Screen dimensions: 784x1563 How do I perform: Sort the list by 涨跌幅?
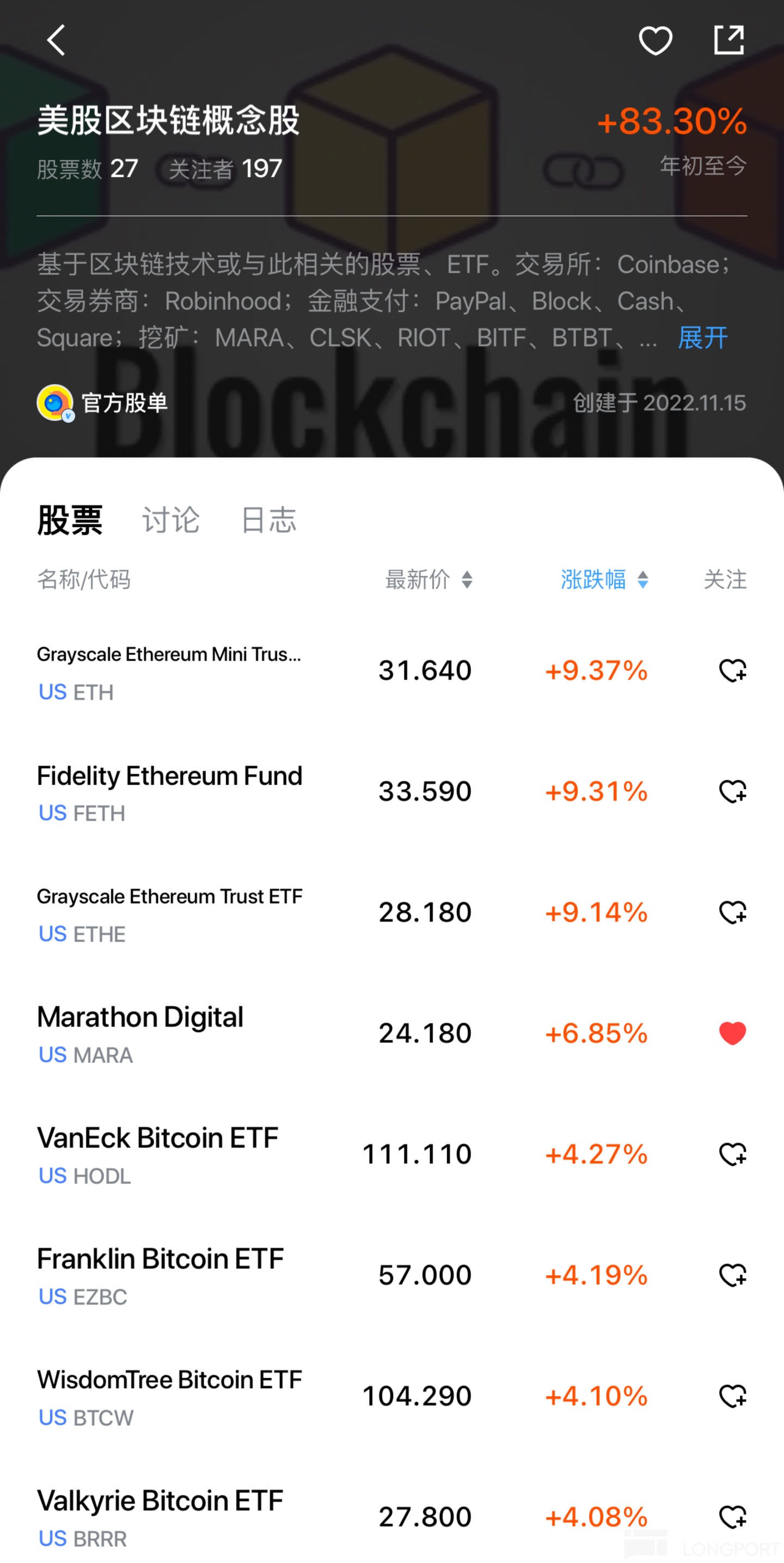604,579
